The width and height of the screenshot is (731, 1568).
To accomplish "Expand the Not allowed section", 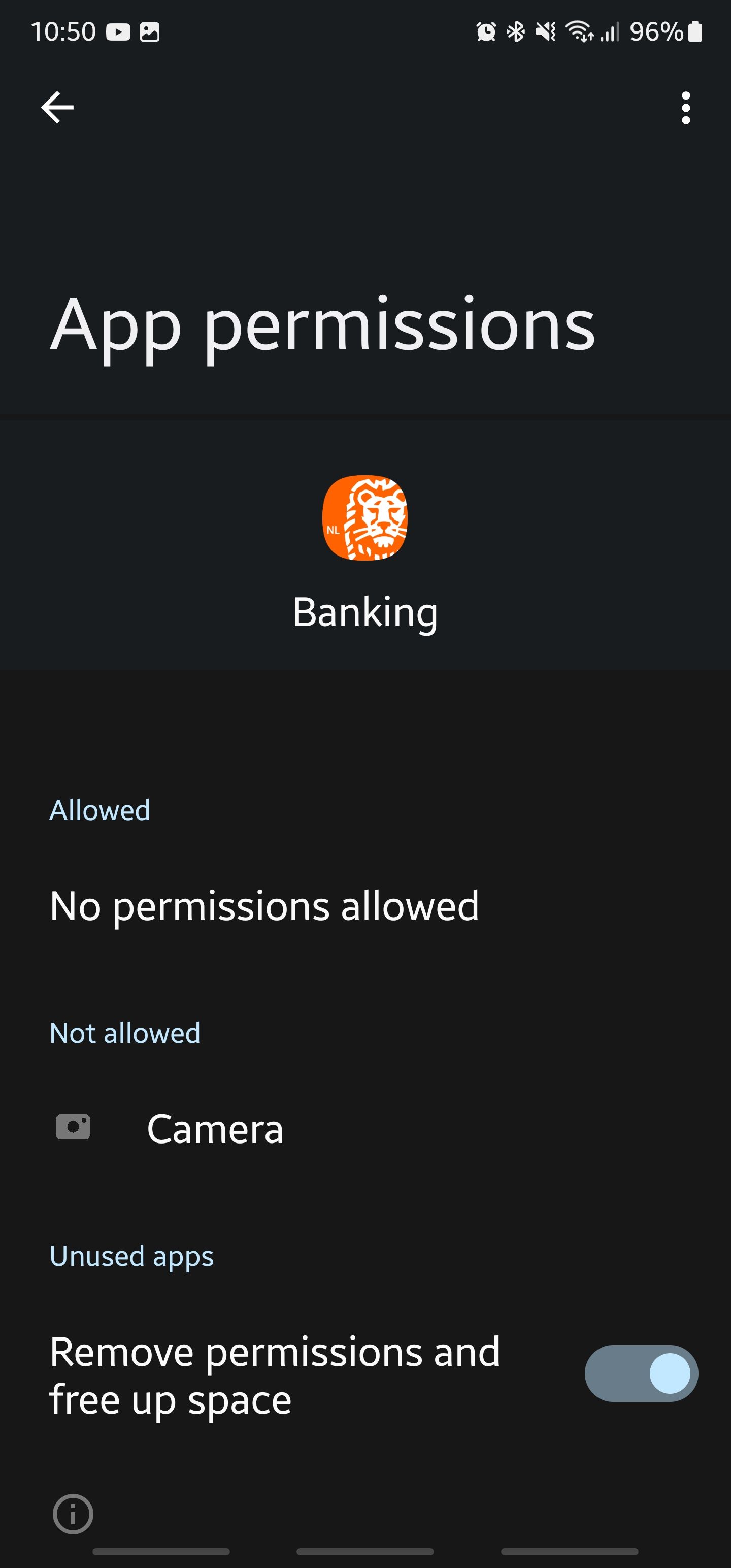I will [124, 1032].
